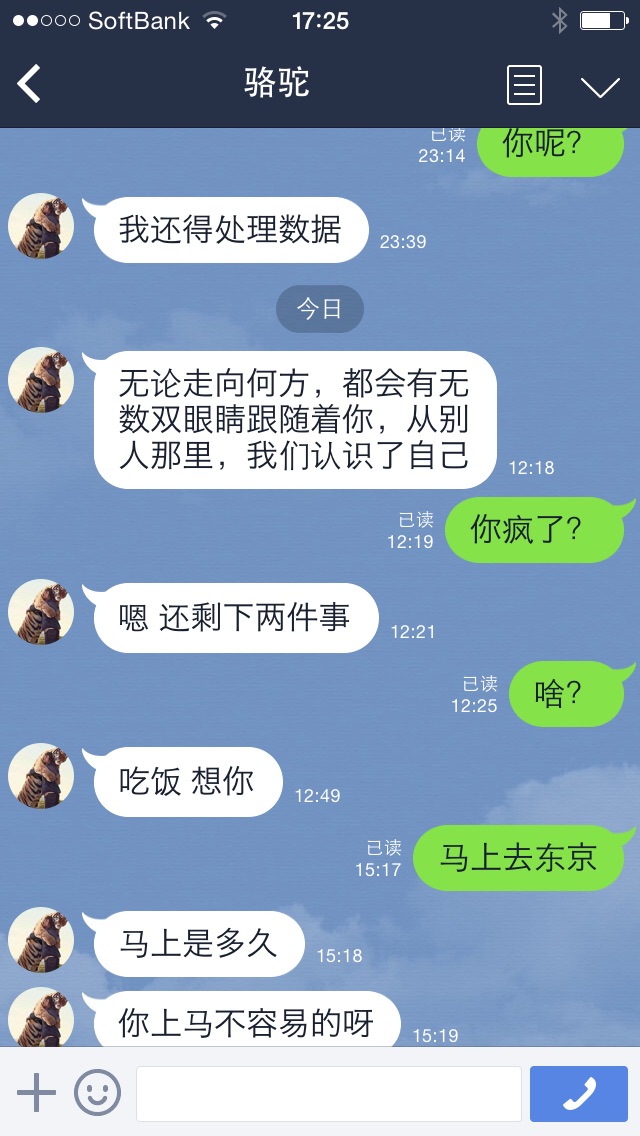Start a voice call with 骆驼
This screenshot has width=640, height=1136.
point(578,1093)
